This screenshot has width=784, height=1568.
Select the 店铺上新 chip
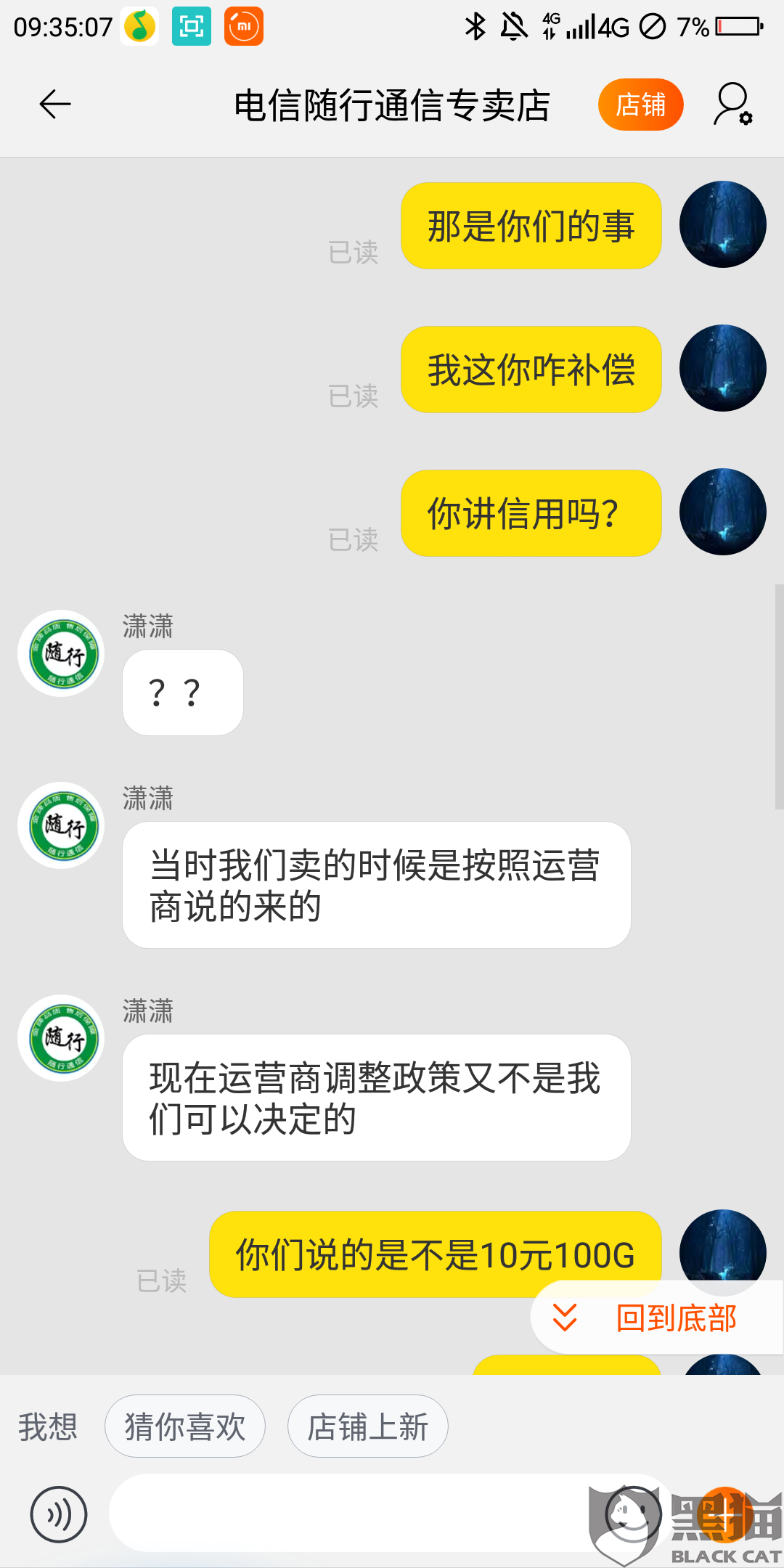[x=367, y=1426]
